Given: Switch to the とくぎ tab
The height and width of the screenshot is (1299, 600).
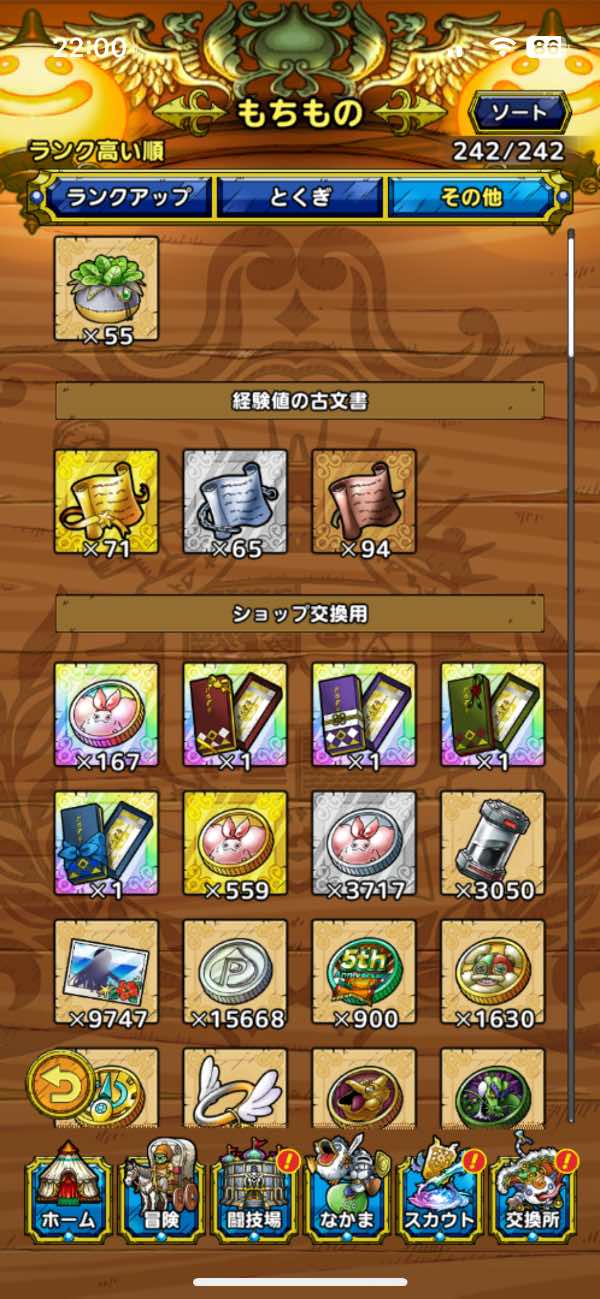Looking at the screenshot, I should tap(300, 196).
